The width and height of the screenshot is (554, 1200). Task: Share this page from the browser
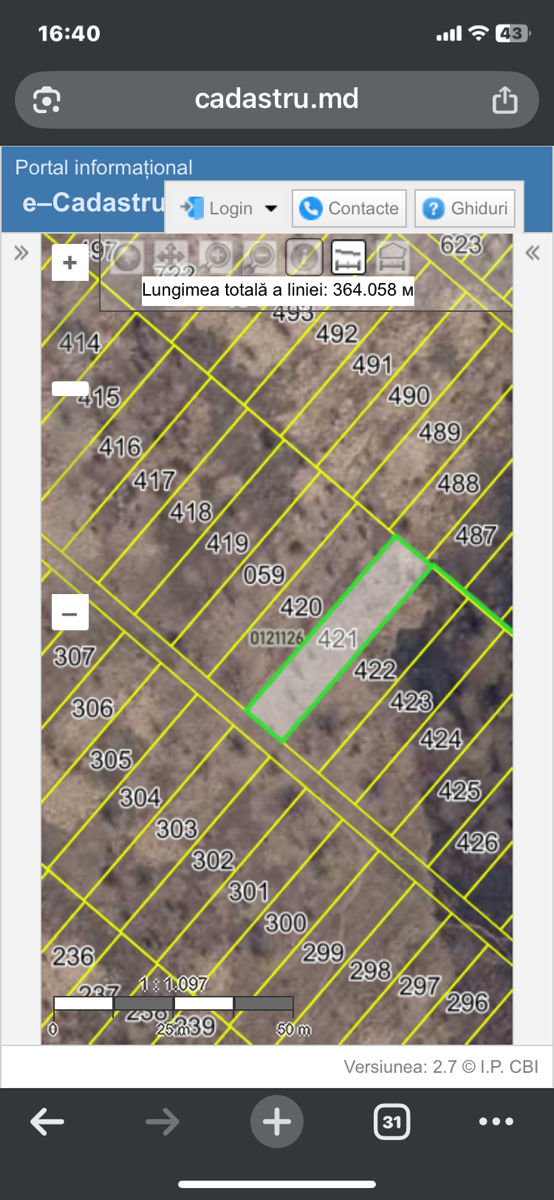tap(505, 100)
